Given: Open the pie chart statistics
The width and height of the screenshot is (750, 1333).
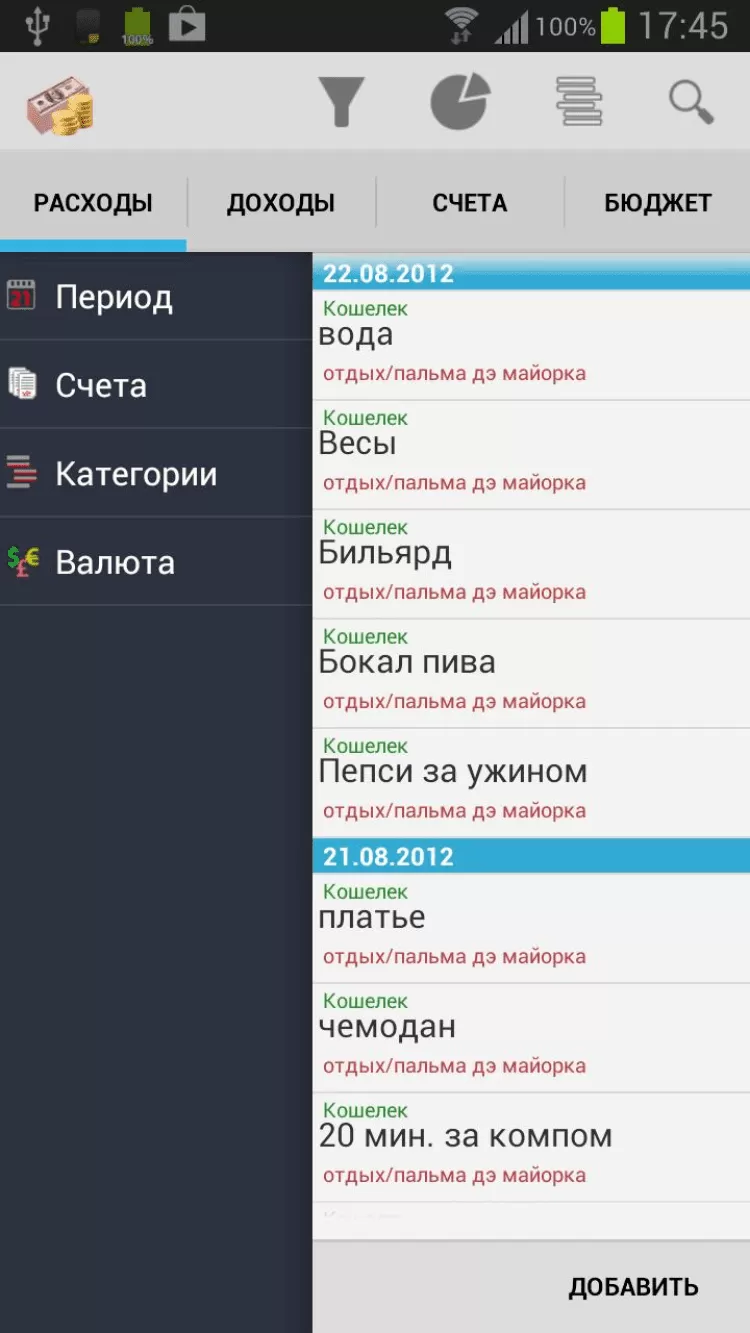Looking at the screenshot, I should pyautogui.click(x=460, y=101).
